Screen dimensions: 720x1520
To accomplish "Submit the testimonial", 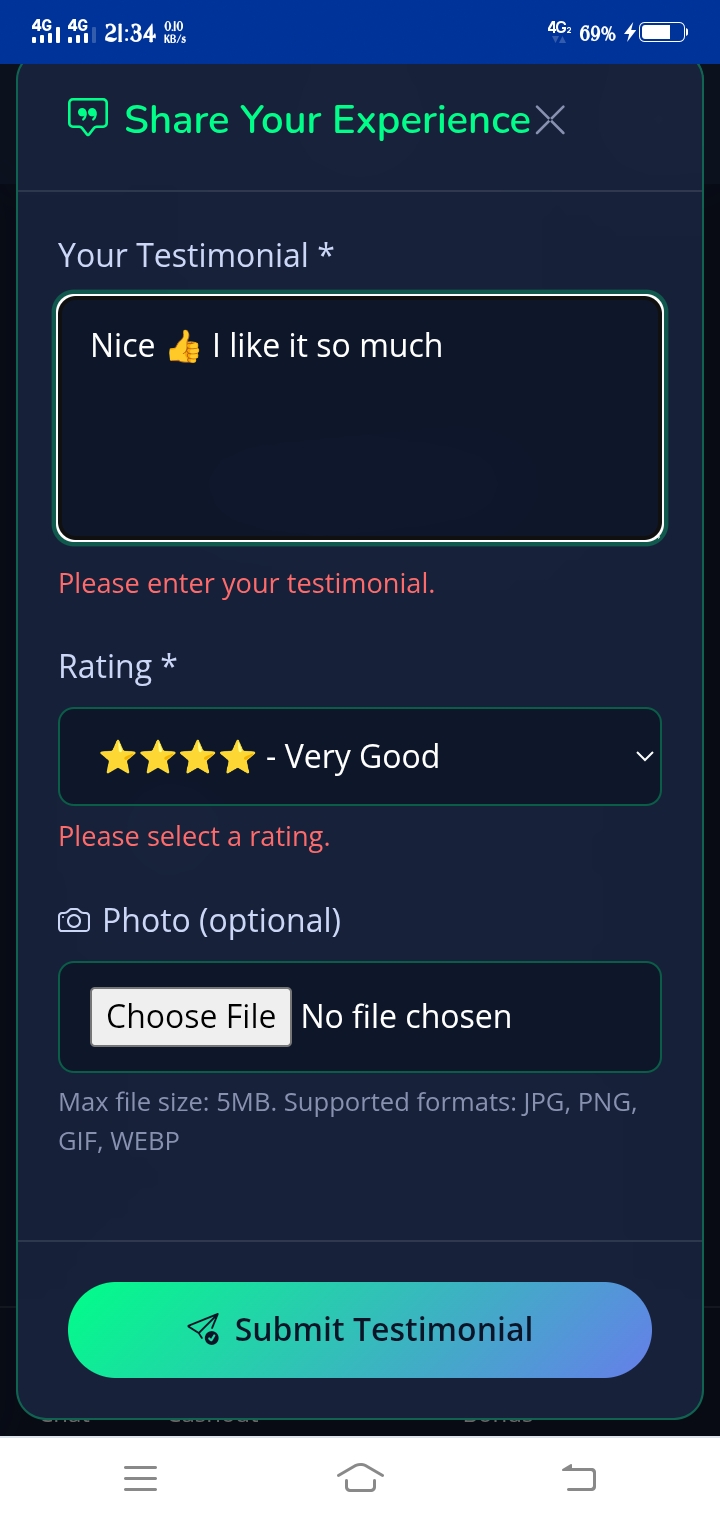I will pyautogui.click(x=360, y=1329).
